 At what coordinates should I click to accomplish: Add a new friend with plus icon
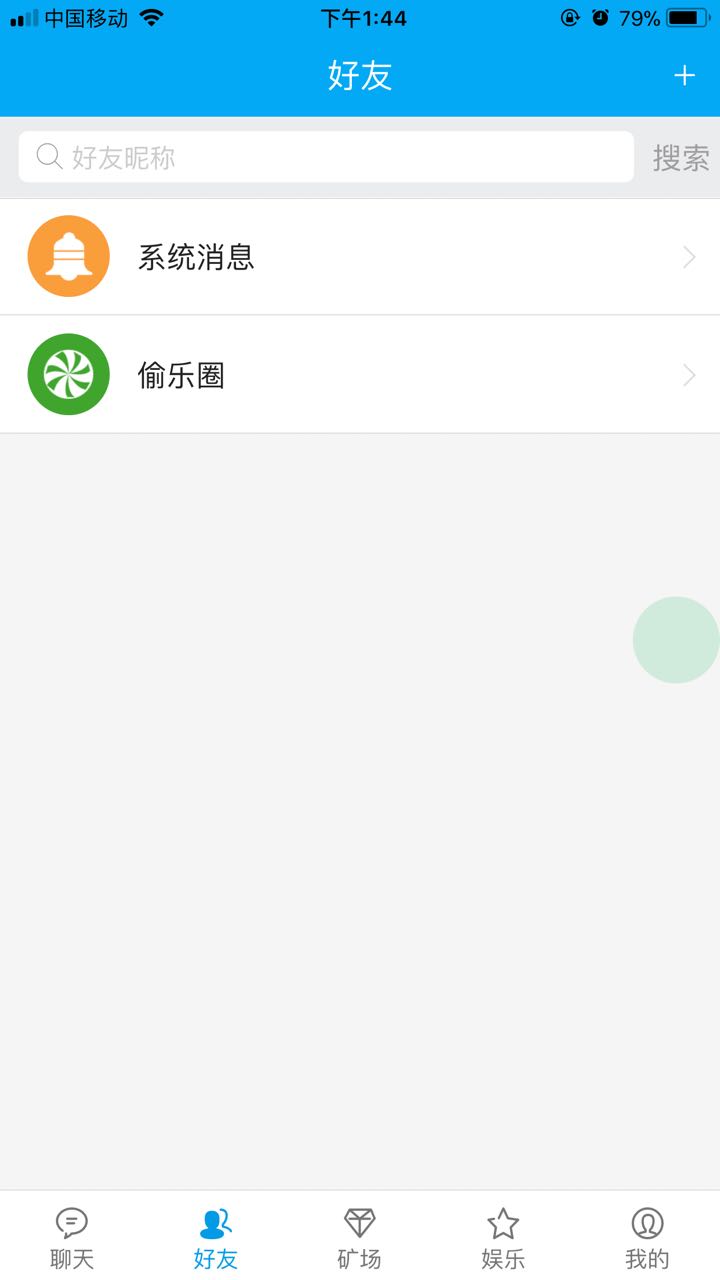click(x=684, y=76)
